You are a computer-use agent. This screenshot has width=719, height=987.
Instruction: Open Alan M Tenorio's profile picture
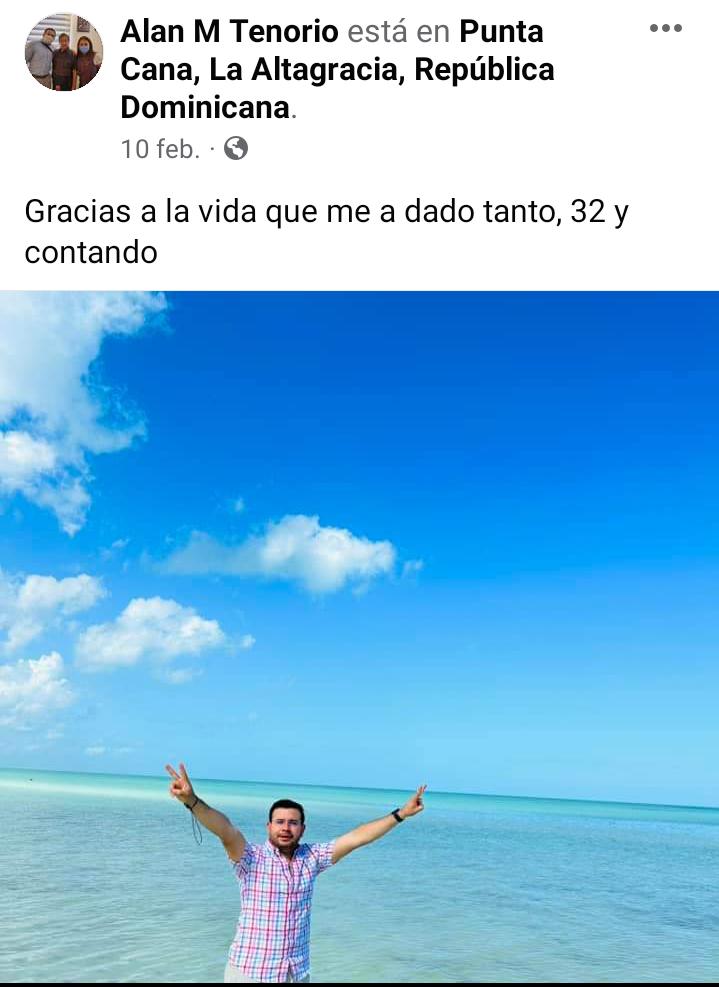coord(63,53)
